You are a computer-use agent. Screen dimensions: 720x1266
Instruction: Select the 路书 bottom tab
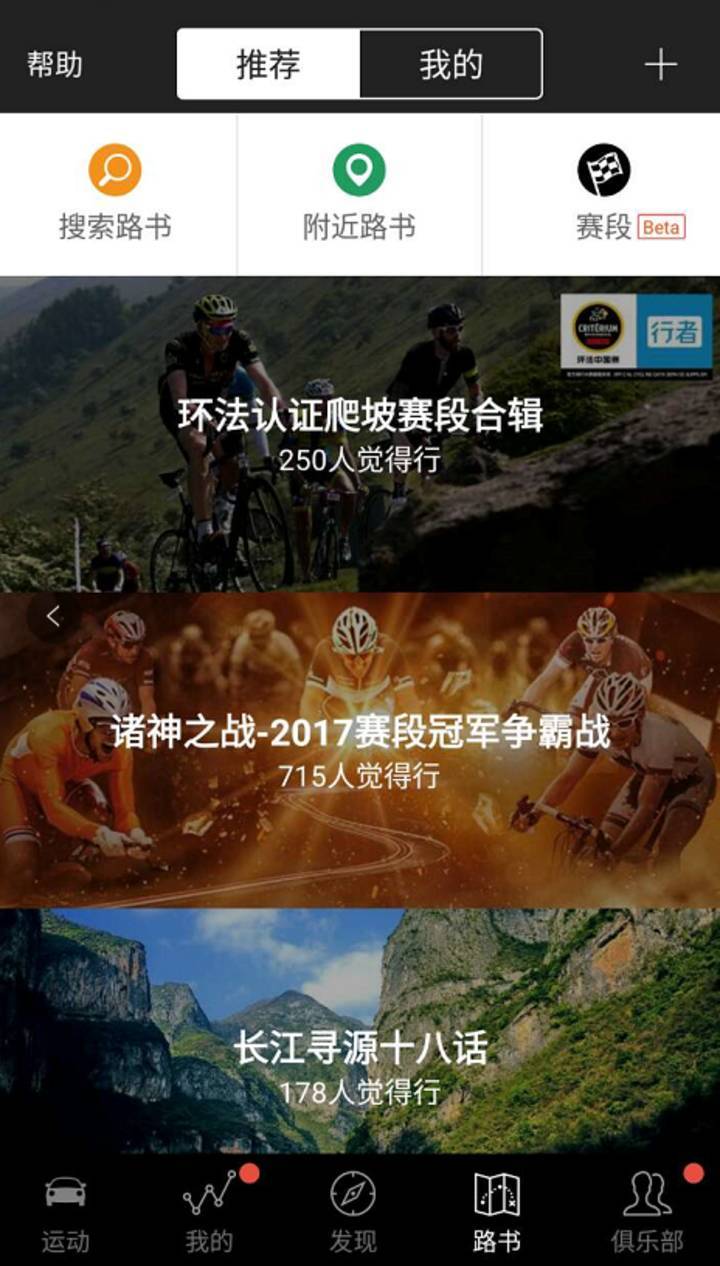tap(497, 1212)
